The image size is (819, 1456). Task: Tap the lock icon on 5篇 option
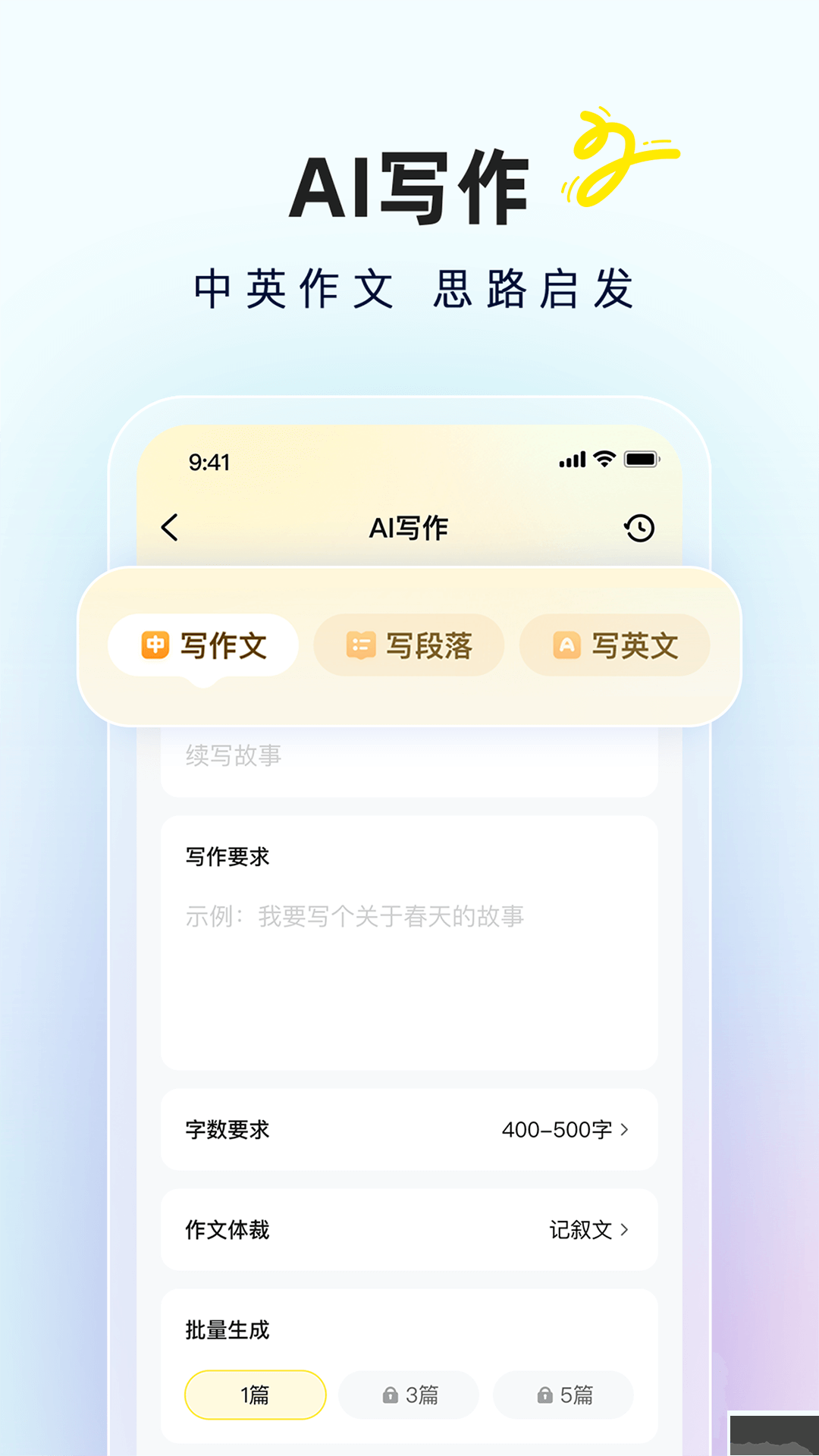point(543,1395)
